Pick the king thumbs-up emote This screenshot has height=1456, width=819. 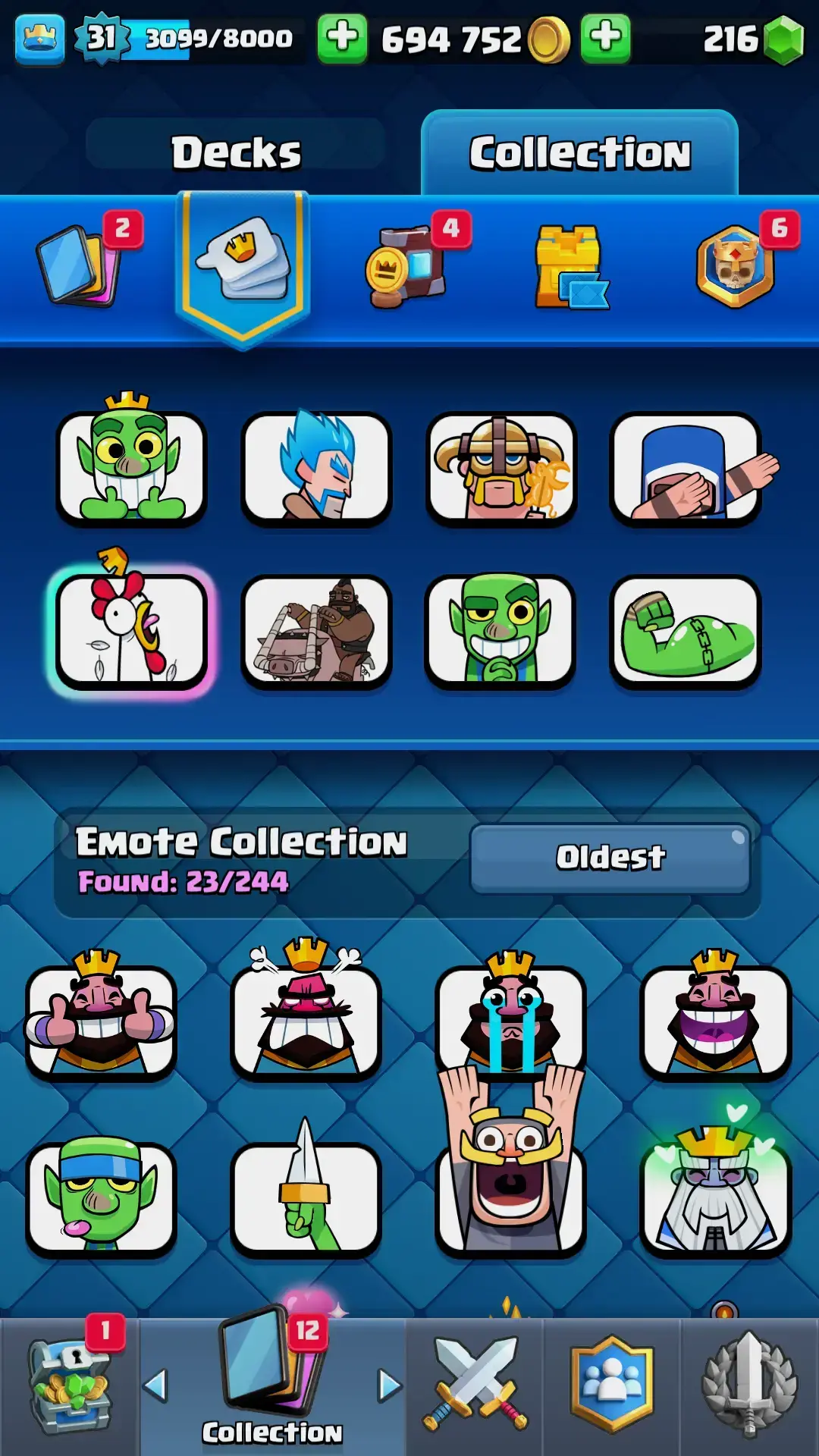[x=101, y=1020]
